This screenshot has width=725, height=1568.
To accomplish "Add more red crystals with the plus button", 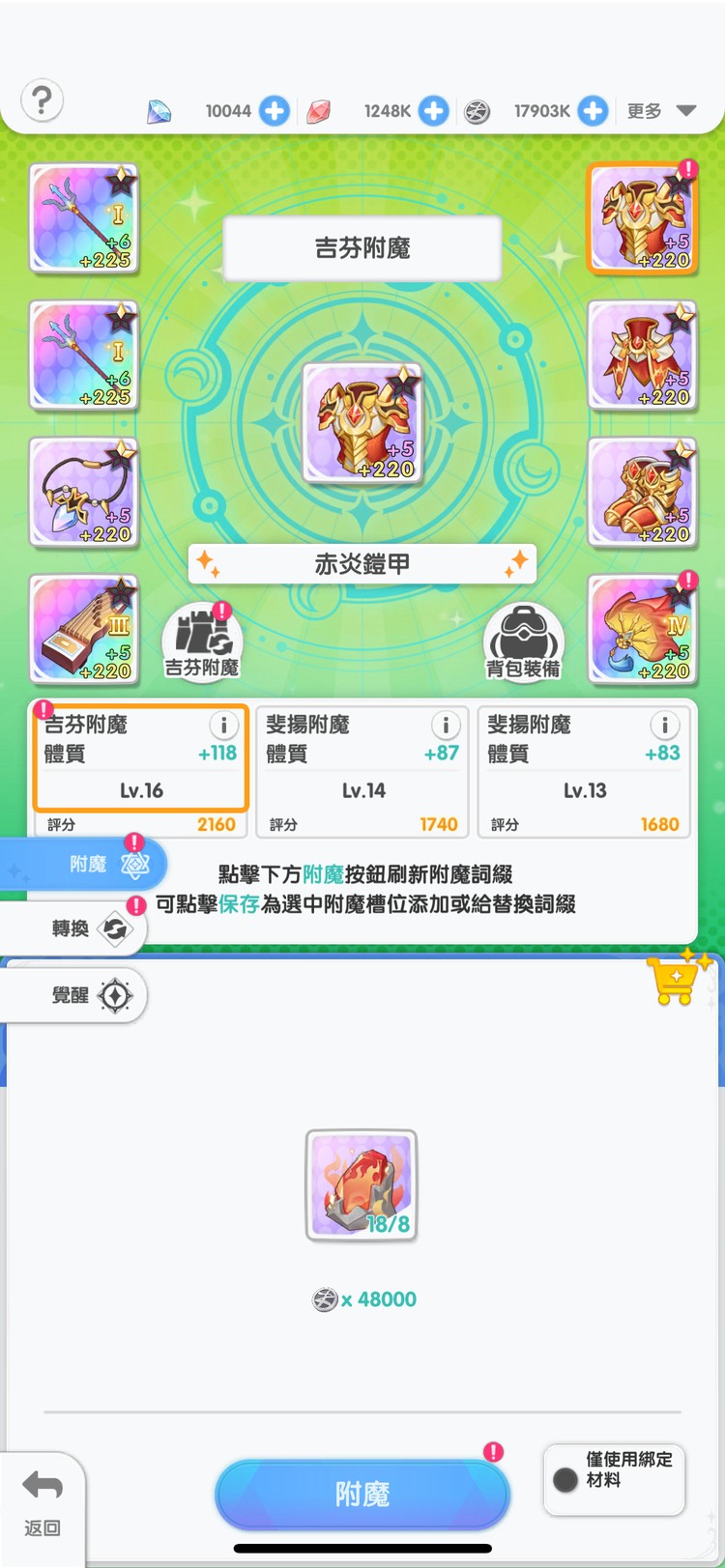I will [434, 111].
